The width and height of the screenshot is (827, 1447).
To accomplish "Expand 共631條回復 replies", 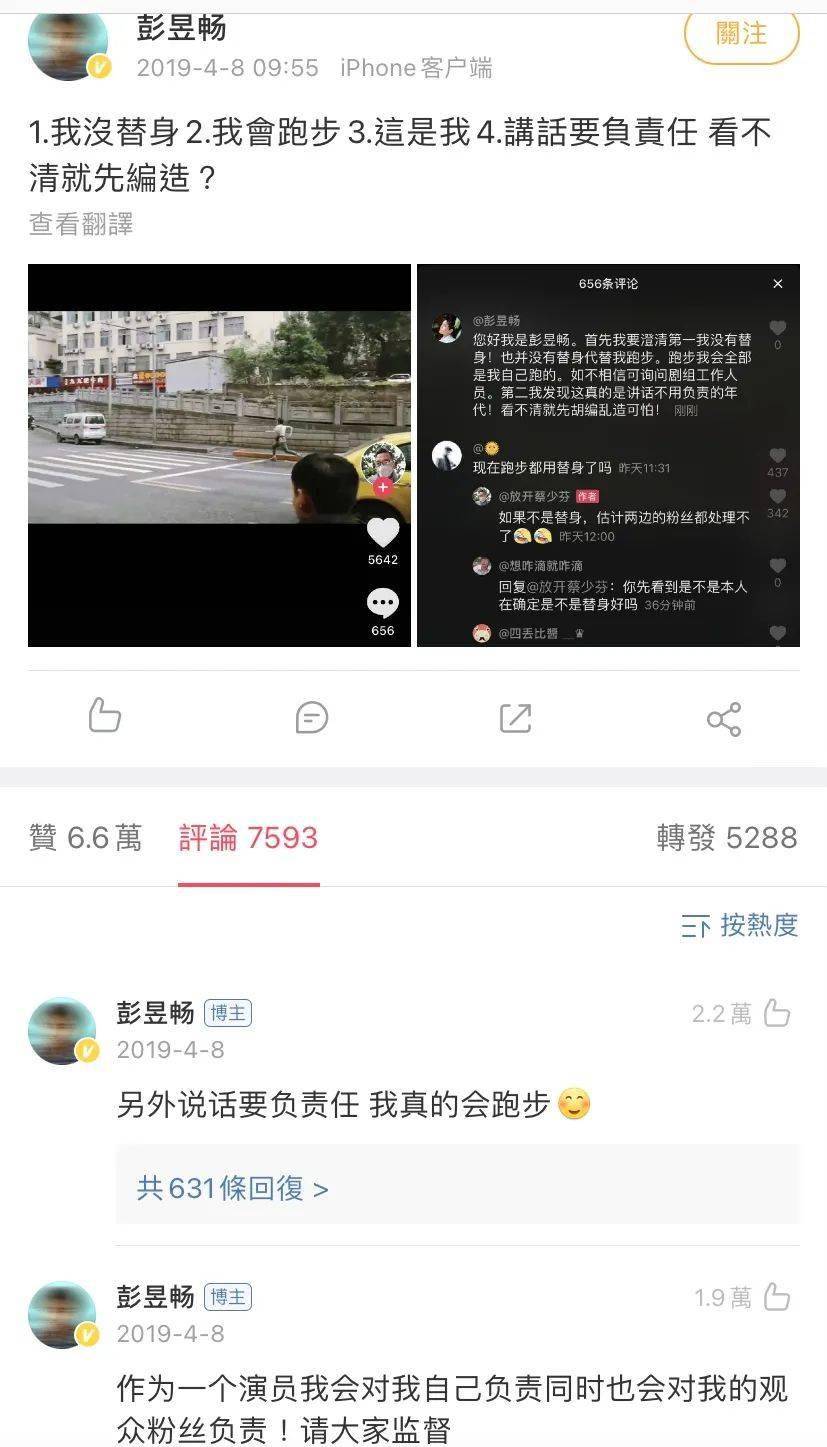I will click(233, 1188).
